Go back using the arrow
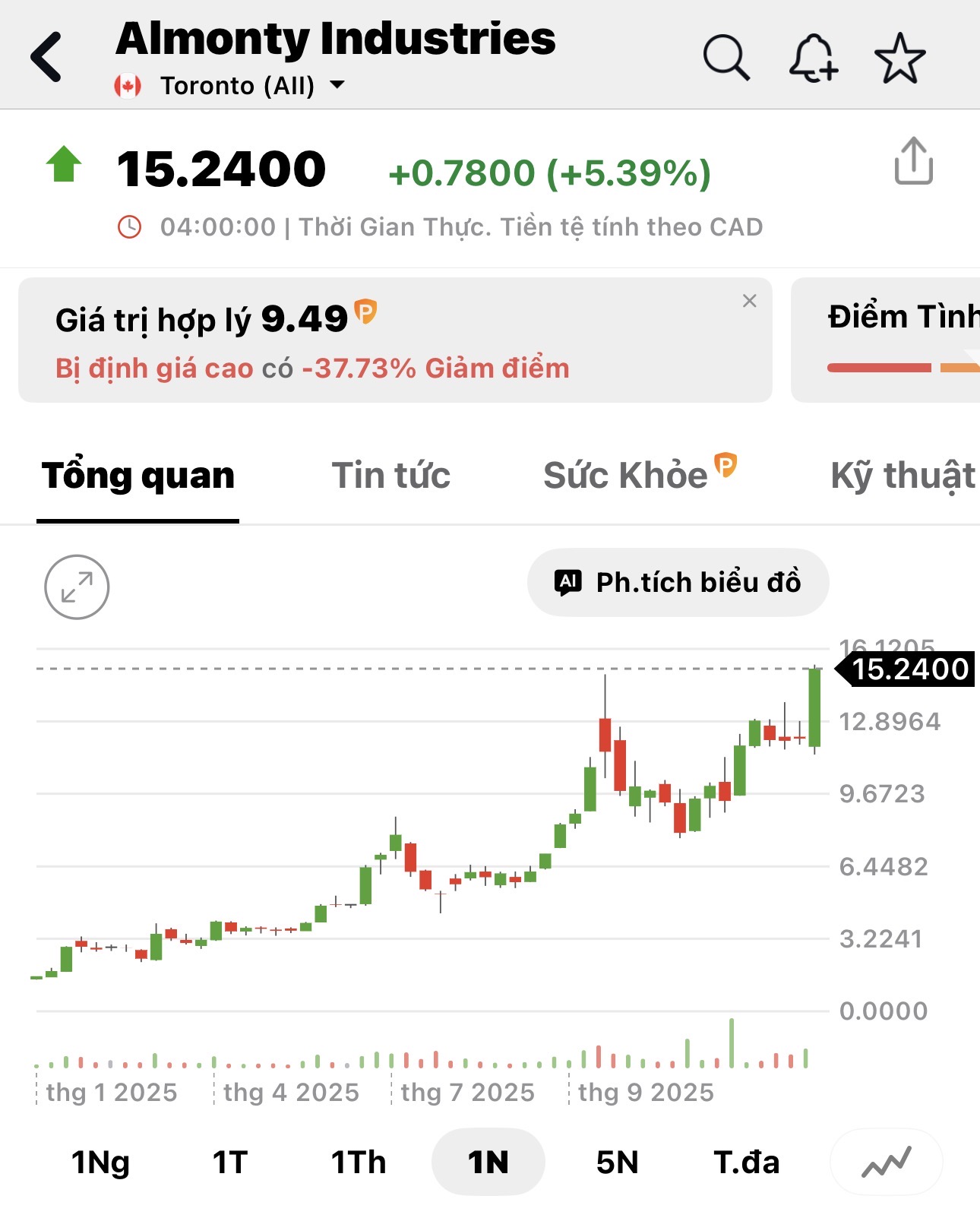 click(47, 57)
